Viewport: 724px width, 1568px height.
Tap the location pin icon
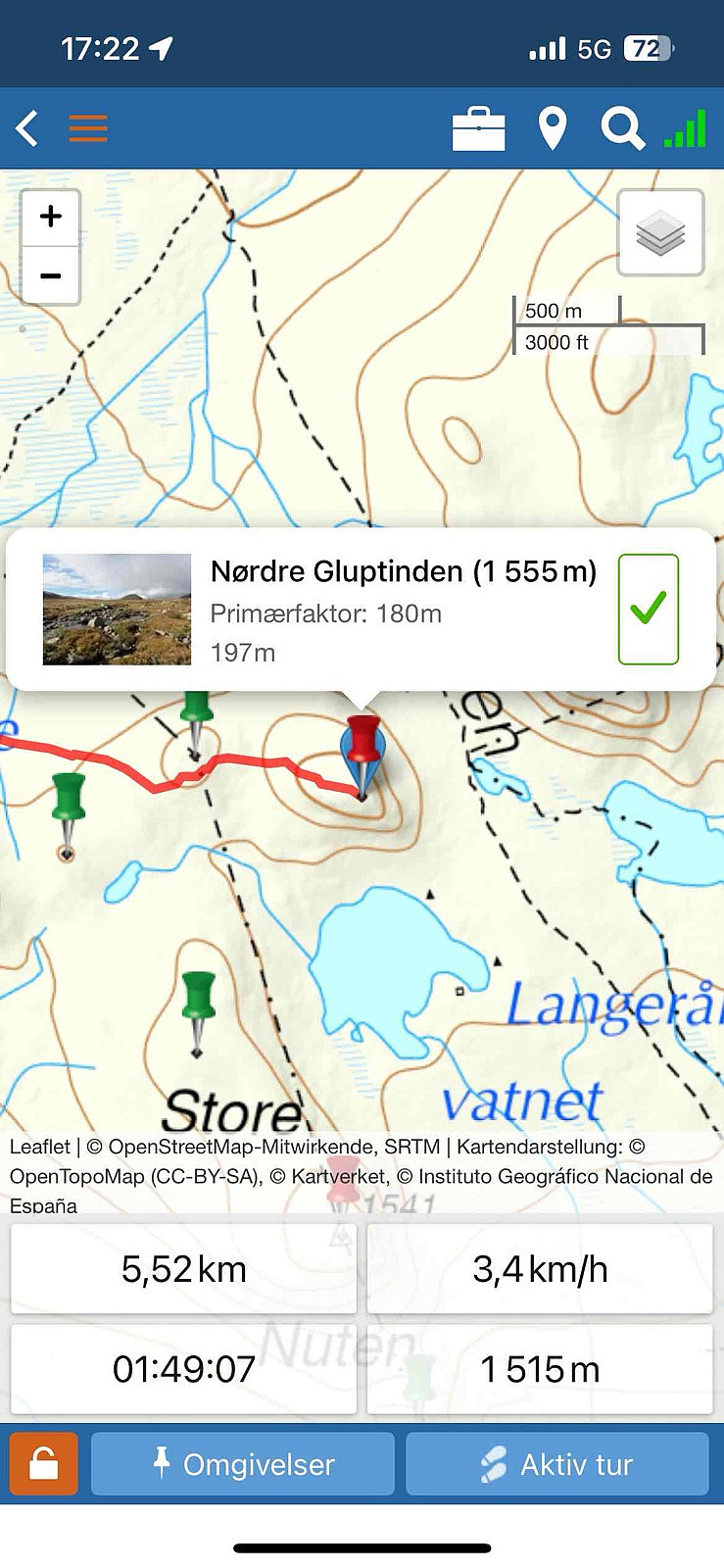click(x=553, y=129)
